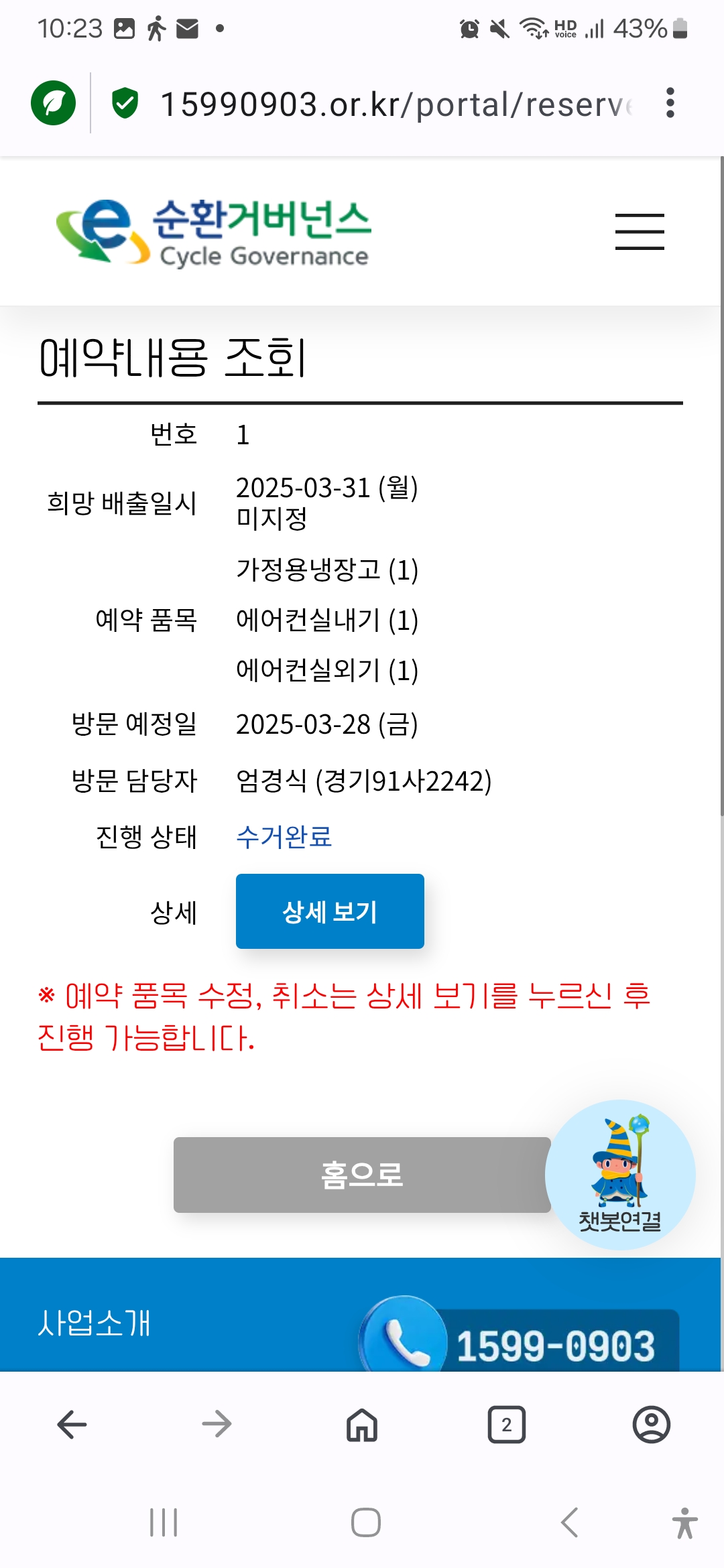This screenshot has width=724, height=1568.
Task: Open the hamburger menu
Action: pyautogui.click(x=640, y=232)
